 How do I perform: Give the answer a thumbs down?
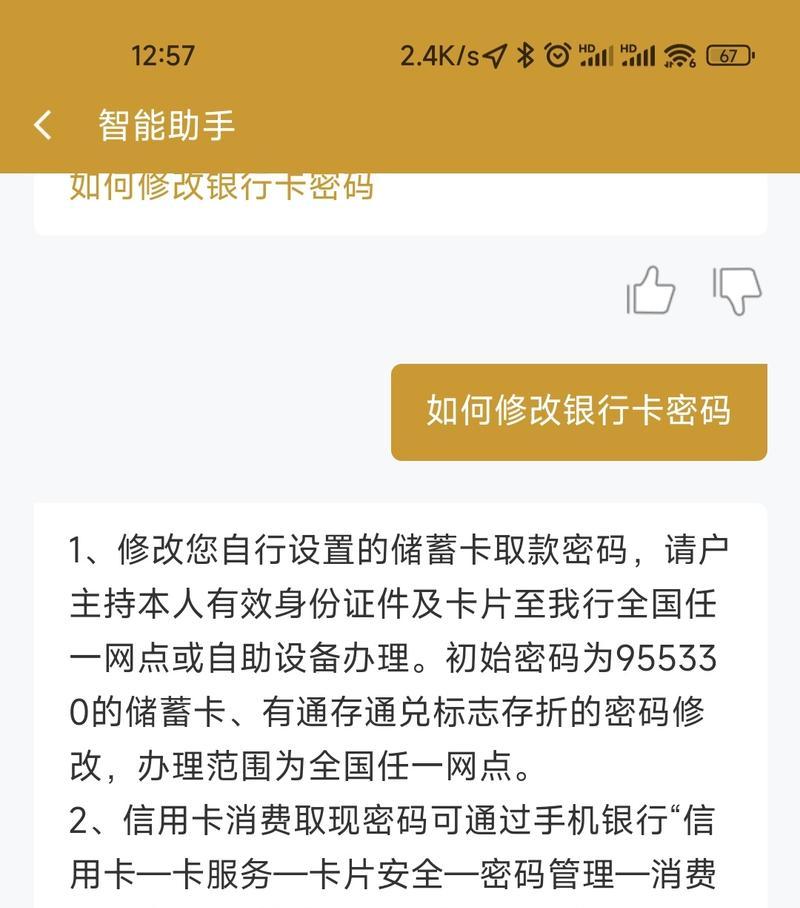click(x=737, y=292)
